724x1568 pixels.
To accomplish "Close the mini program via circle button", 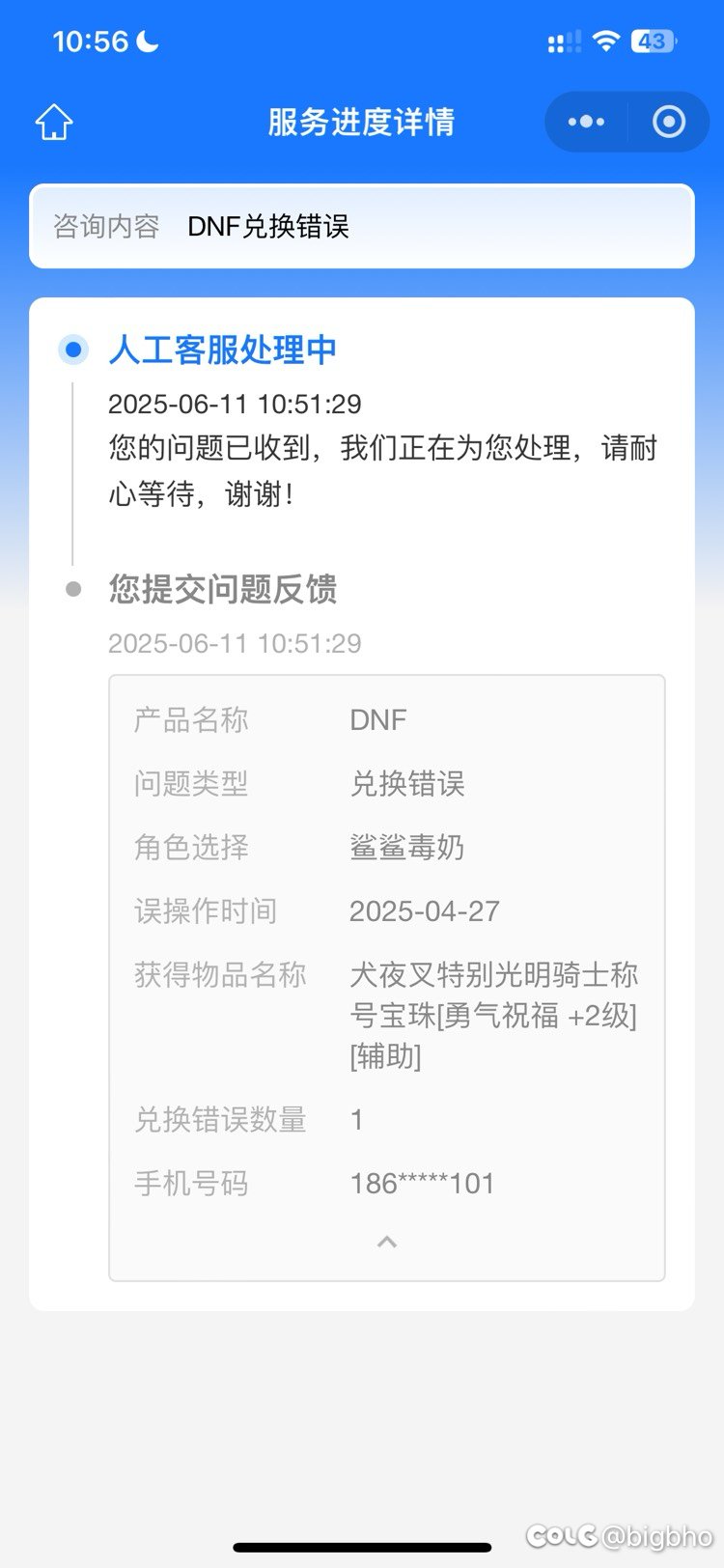I will [x=669, y=122].
